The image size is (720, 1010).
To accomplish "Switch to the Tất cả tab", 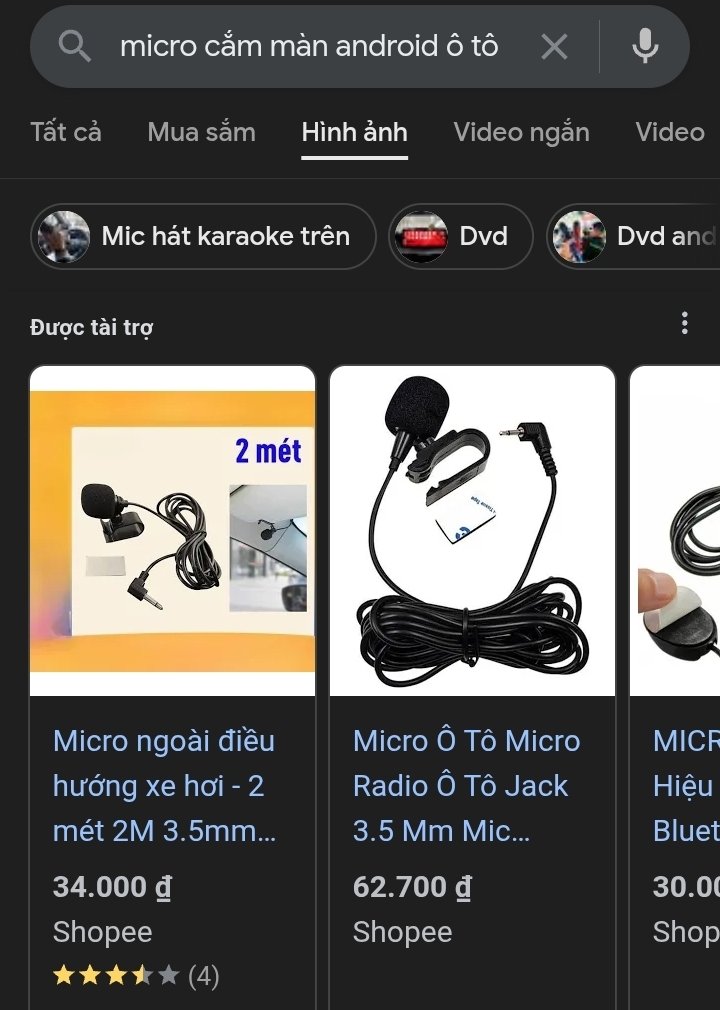I will pyautogui.click(x=66, y=132).
